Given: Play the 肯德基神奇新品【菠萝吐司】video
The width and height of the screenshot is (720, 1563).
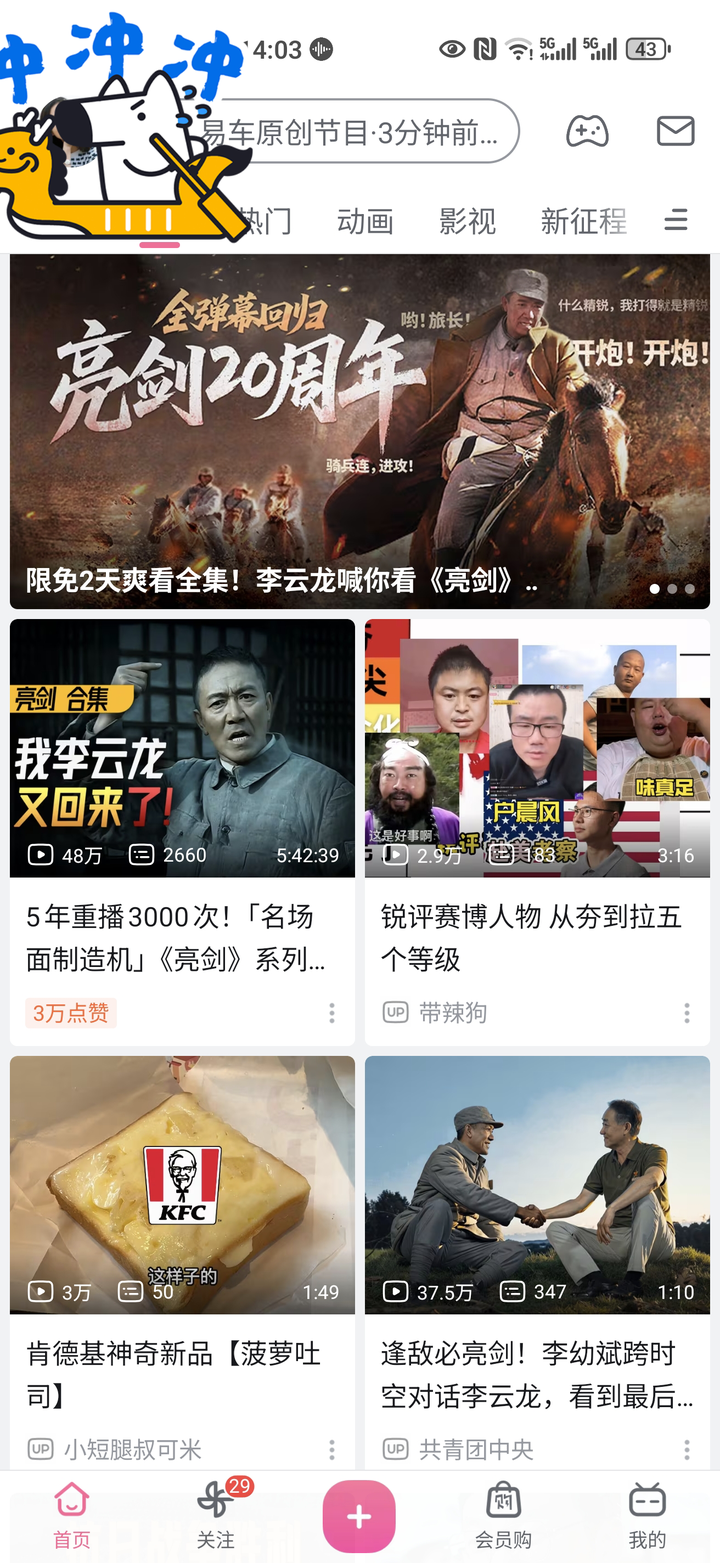Looking at the screenshot, I should (x=182, y=1185).
